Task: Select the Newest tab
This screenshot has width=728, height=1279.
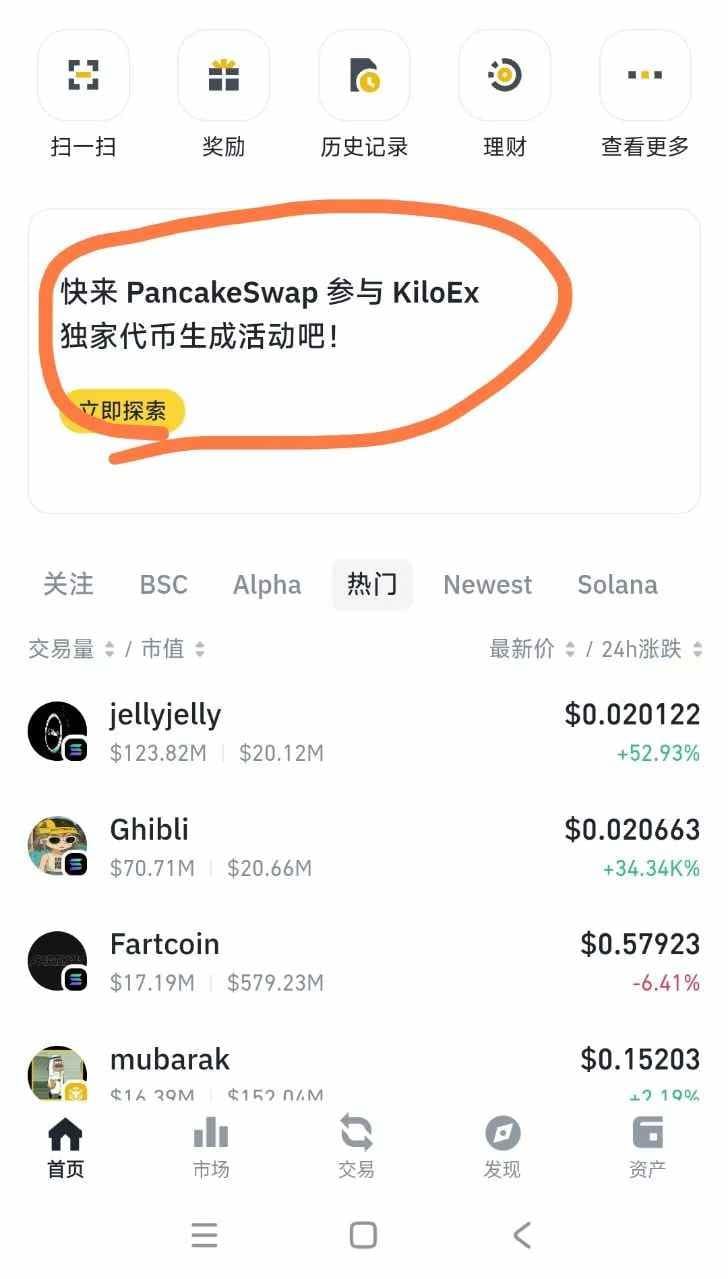Action: [487, 585]
